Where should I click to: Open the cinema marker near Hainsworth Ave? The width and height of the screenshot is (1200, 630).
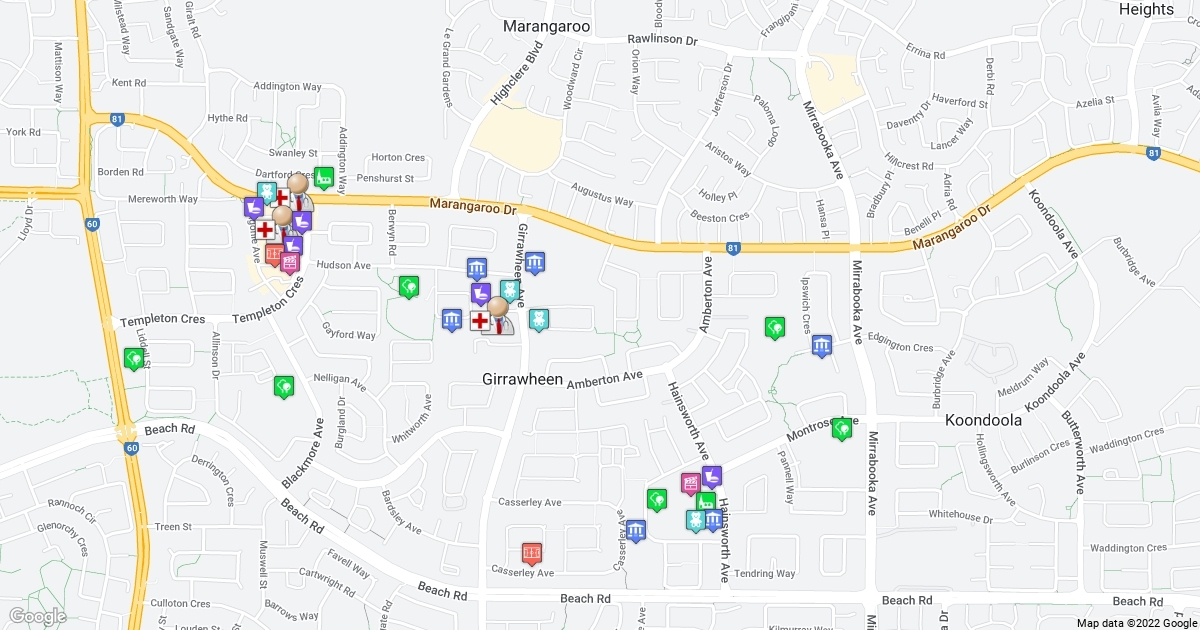tap(690, 484)
